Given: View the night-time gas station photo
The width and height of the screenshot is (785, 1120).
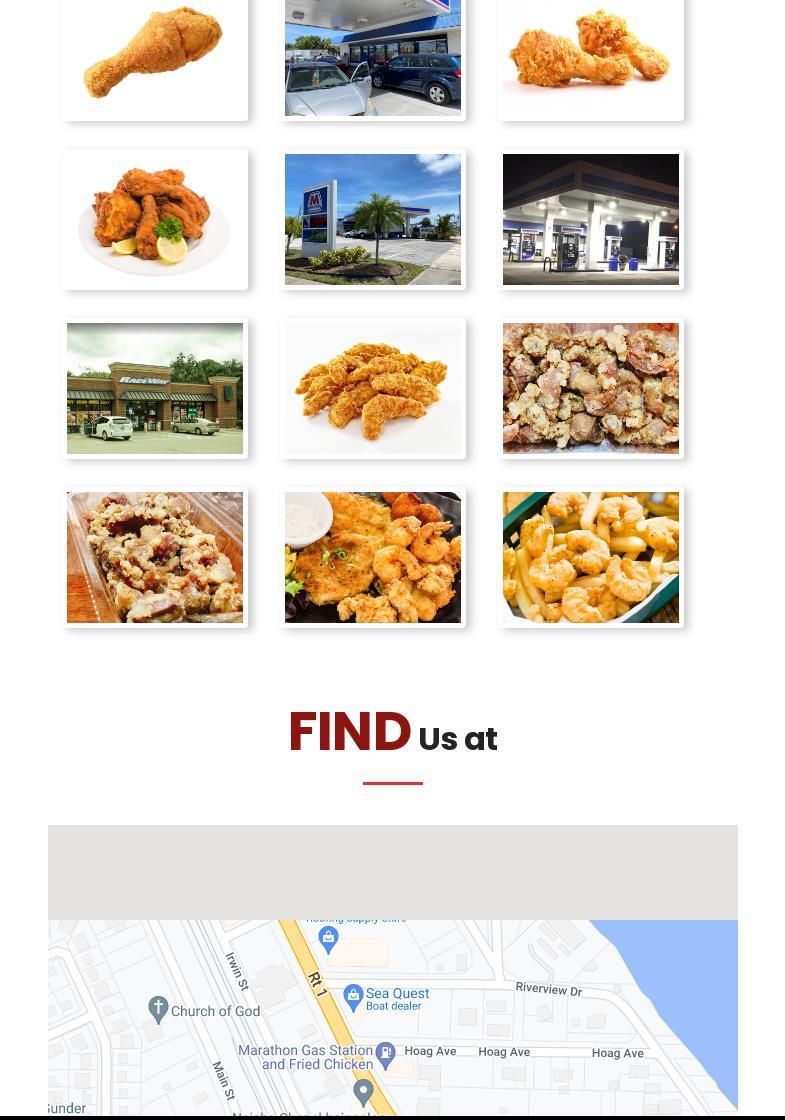Looking at the screenshot, I should 591,219.
